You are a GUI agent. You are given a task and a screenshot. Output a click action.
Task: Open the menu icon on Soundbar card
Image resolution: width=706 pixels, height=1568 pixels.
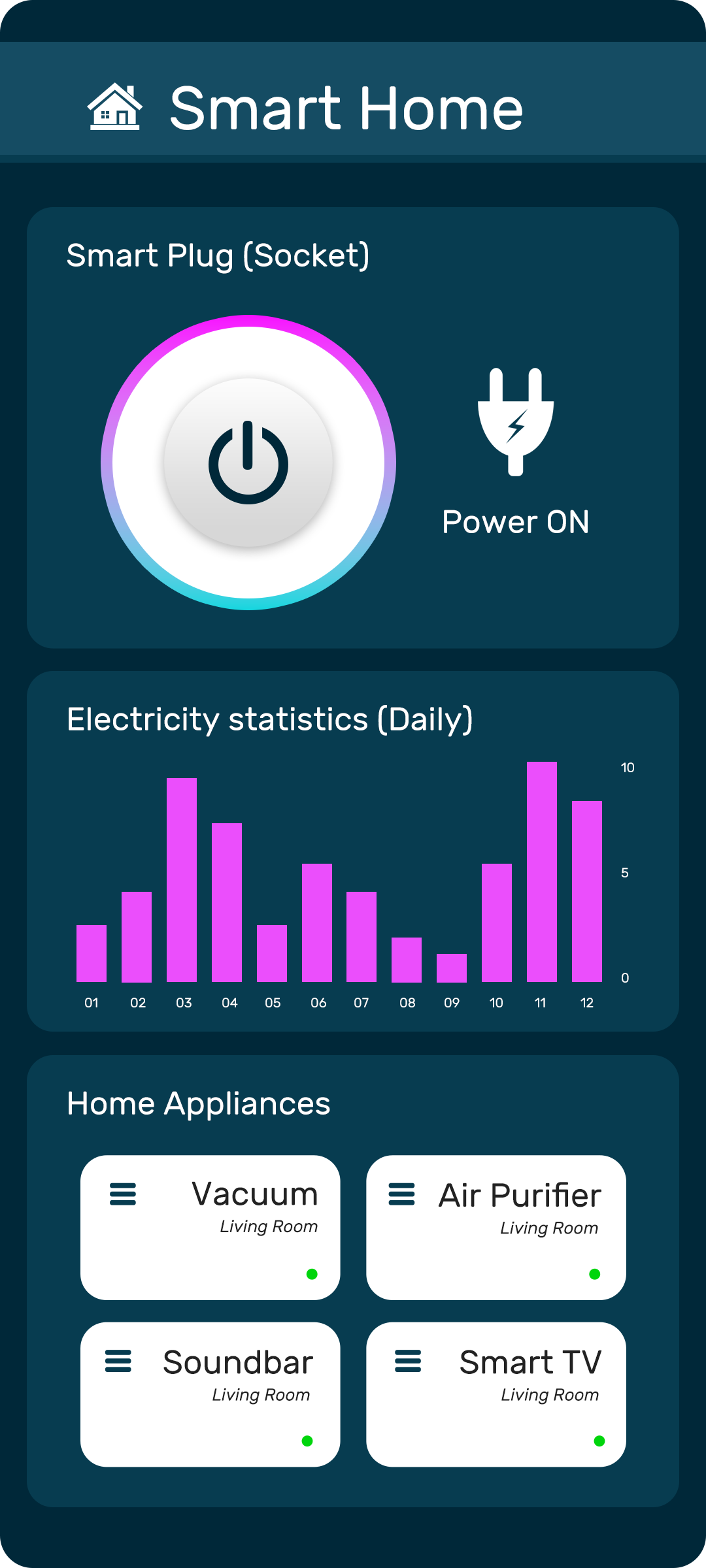(118, 1361)
